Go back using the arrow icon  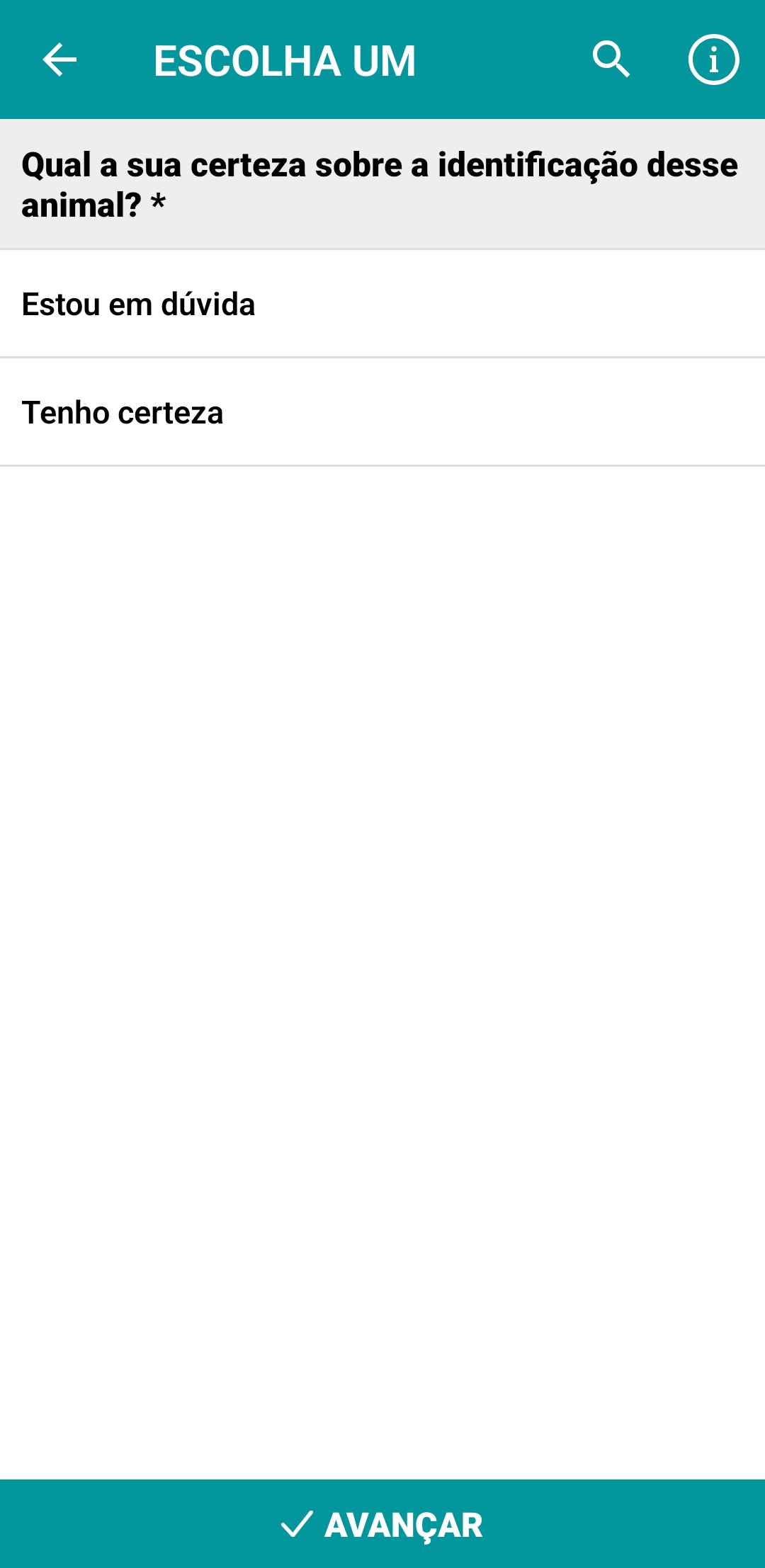pos(59,59)
